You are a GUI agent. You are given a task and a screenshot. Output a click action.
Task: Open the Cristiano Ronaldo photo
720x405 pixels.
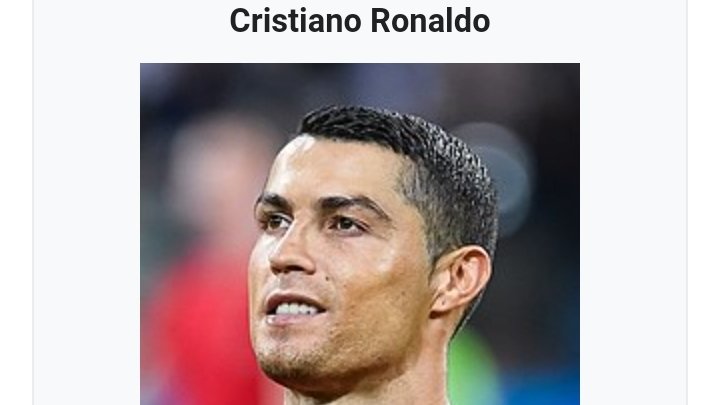pos(360,235)
